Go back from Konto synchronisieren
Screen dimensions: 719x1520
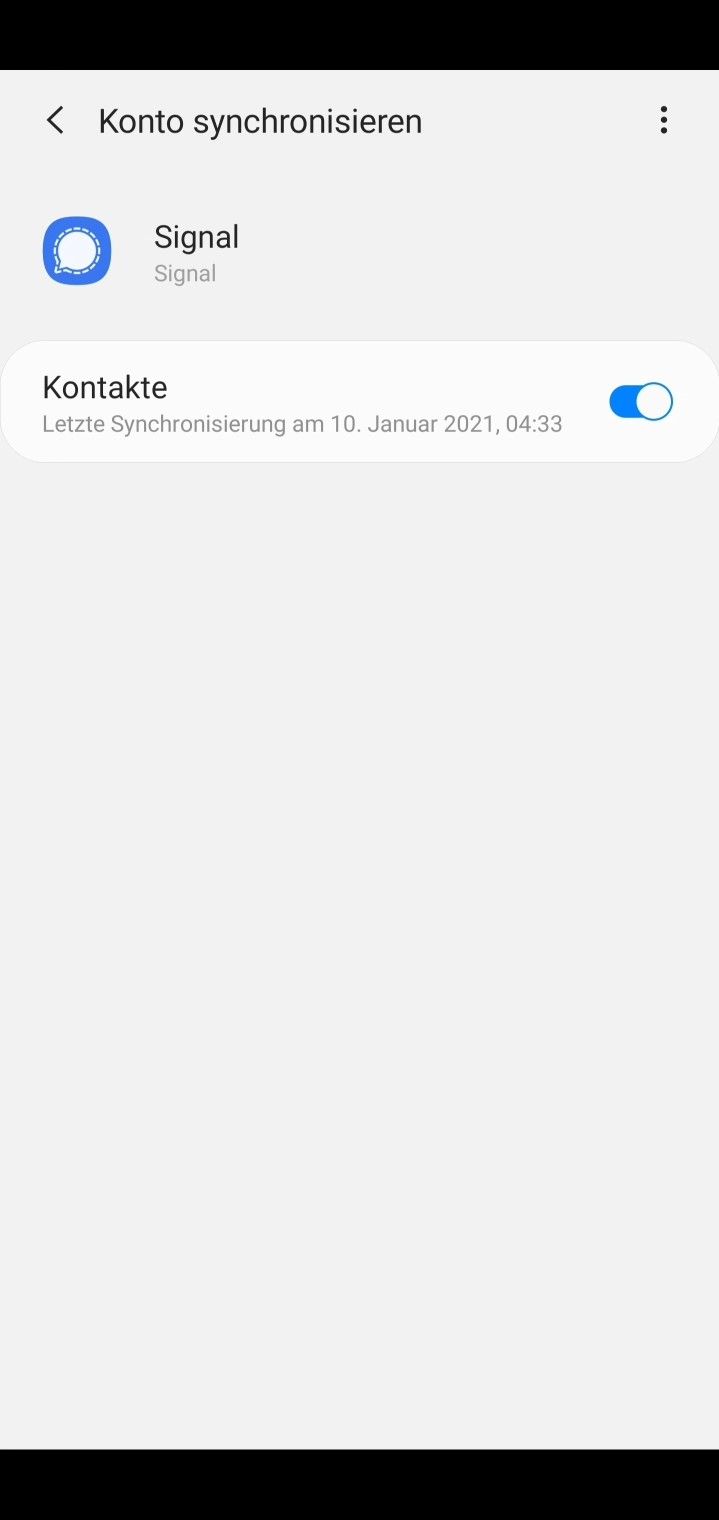tap(55, 121)
